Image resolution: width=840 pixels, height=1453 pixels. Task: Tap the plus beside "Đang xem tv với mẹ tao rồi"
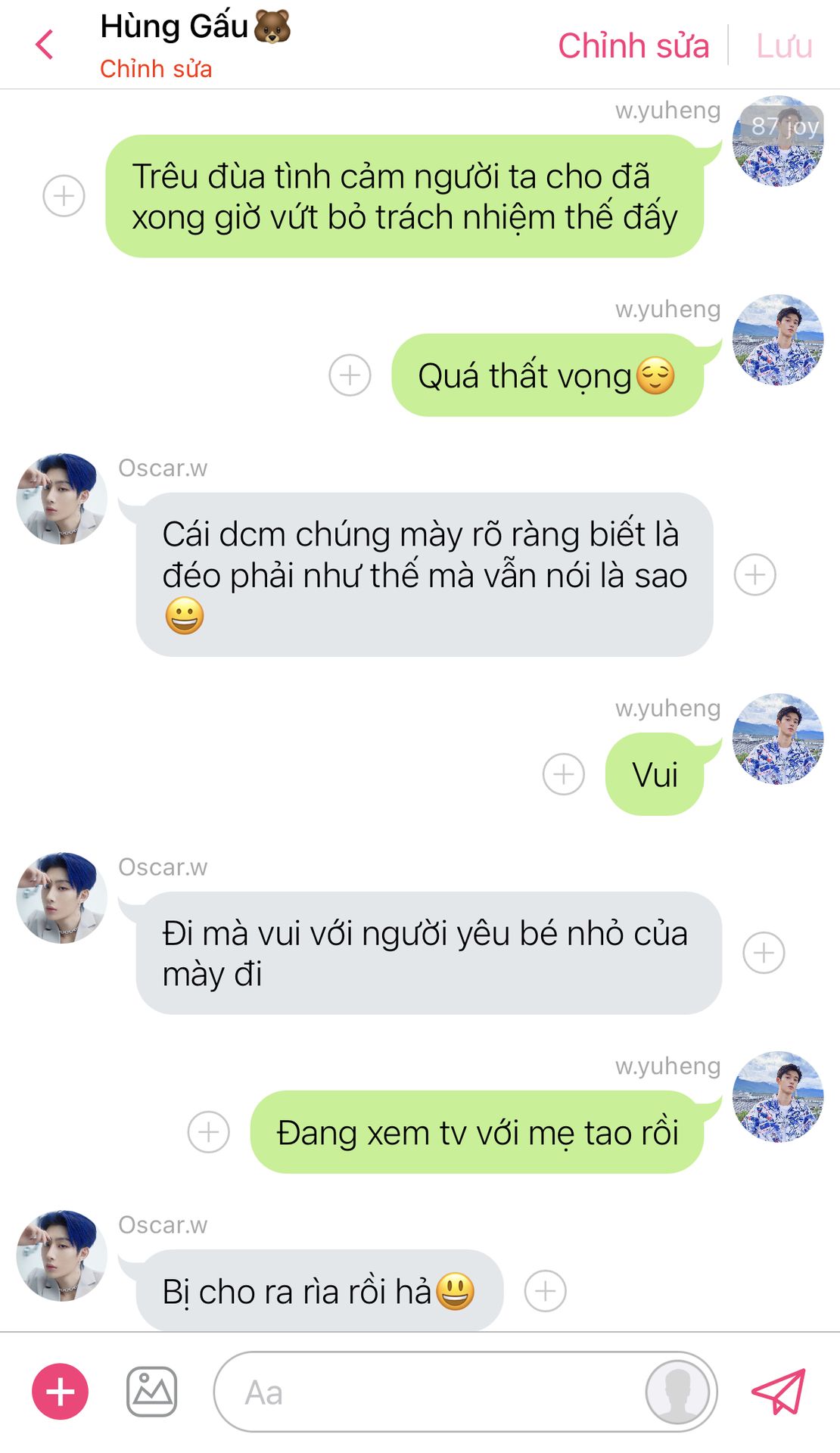208,1132
